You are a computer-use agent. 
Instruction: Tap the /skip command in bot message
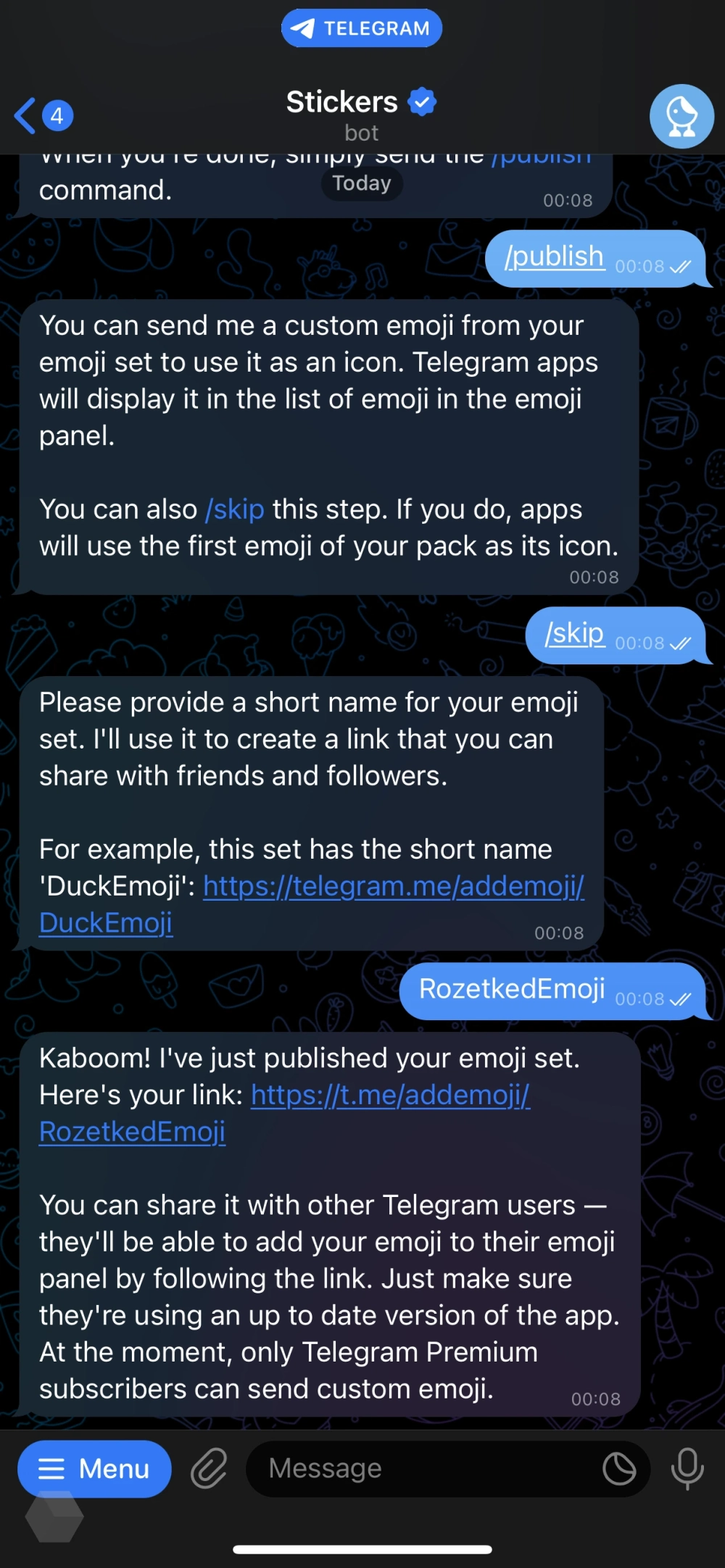click(x=234, y=509)
